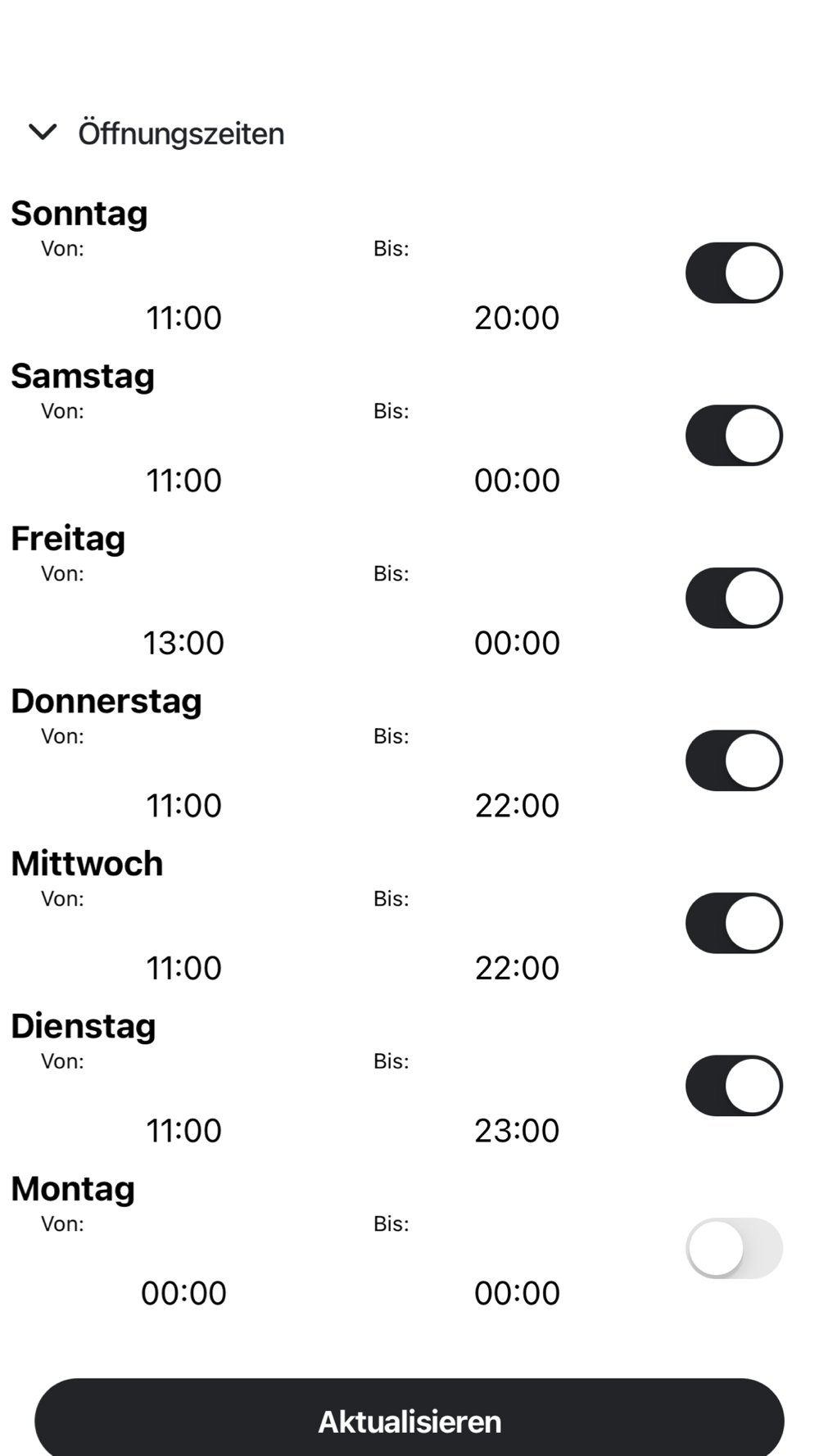This screenshot has width=819, height=1456.
Task: Turn off Samstag opening hours
Action: click(x=734, y=436)
